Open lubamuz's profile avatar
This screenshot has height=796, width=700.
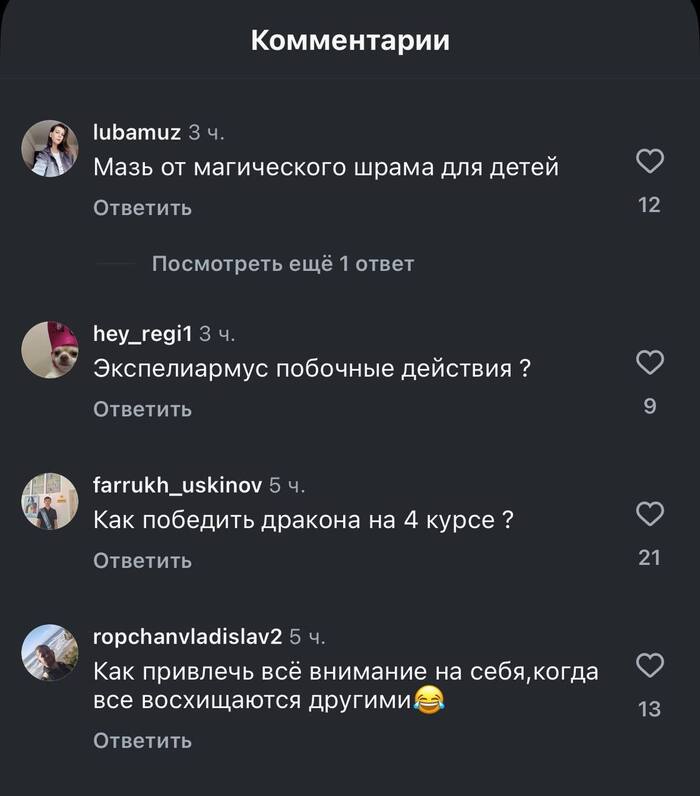click(50, 149)
